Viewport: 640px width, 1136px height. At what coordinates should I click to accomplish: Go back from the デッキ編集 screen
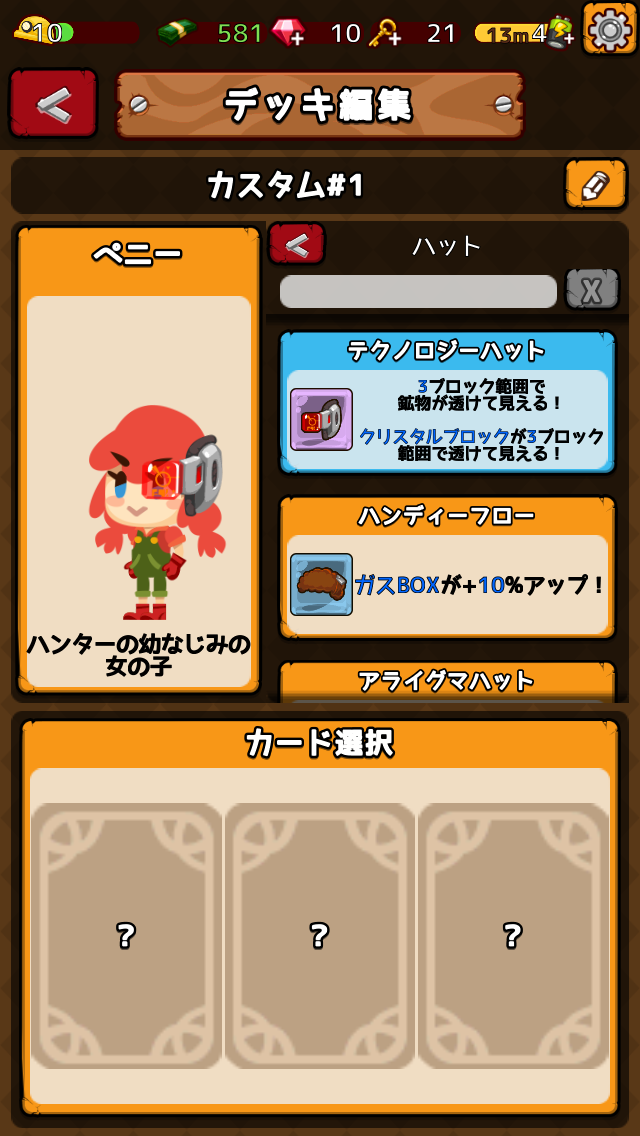coord(53,103)
